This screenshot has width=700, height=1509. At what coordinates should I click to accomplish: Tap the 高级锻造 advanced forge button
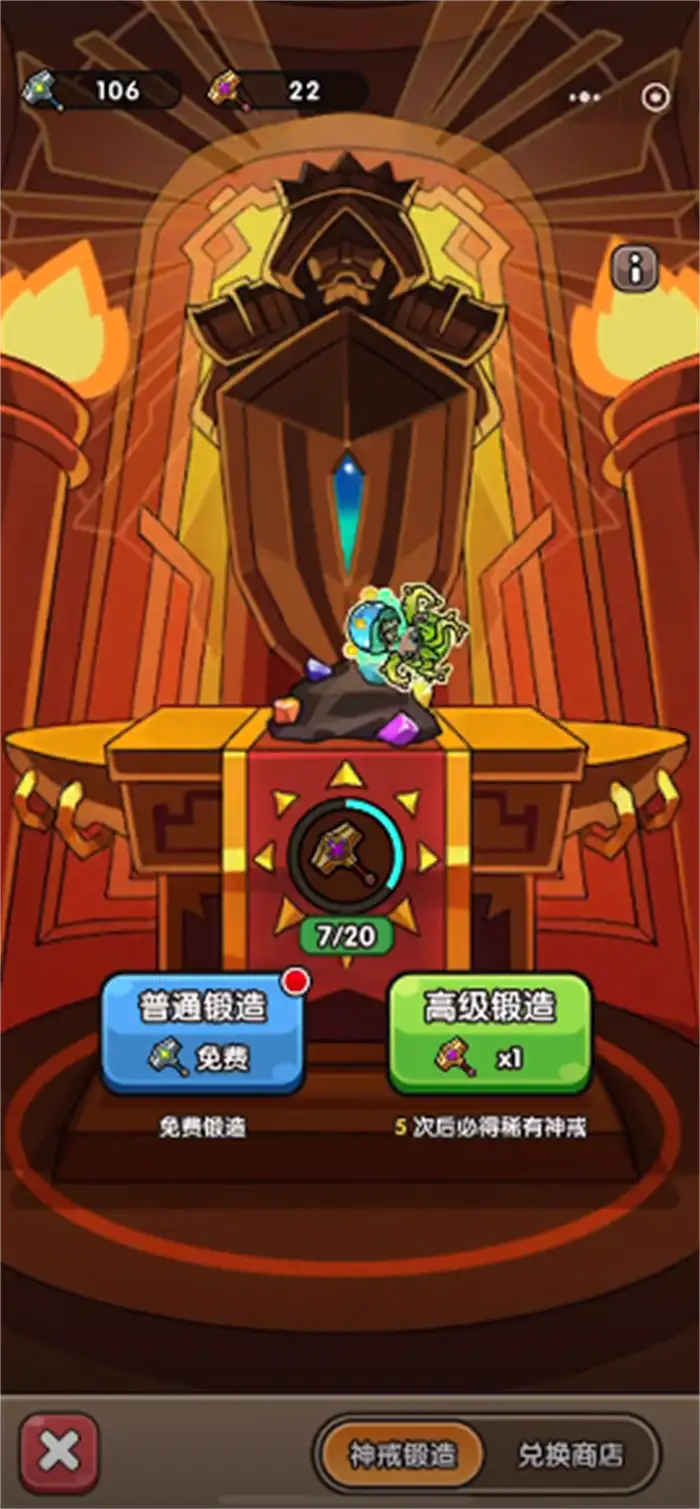point(490,1034)
